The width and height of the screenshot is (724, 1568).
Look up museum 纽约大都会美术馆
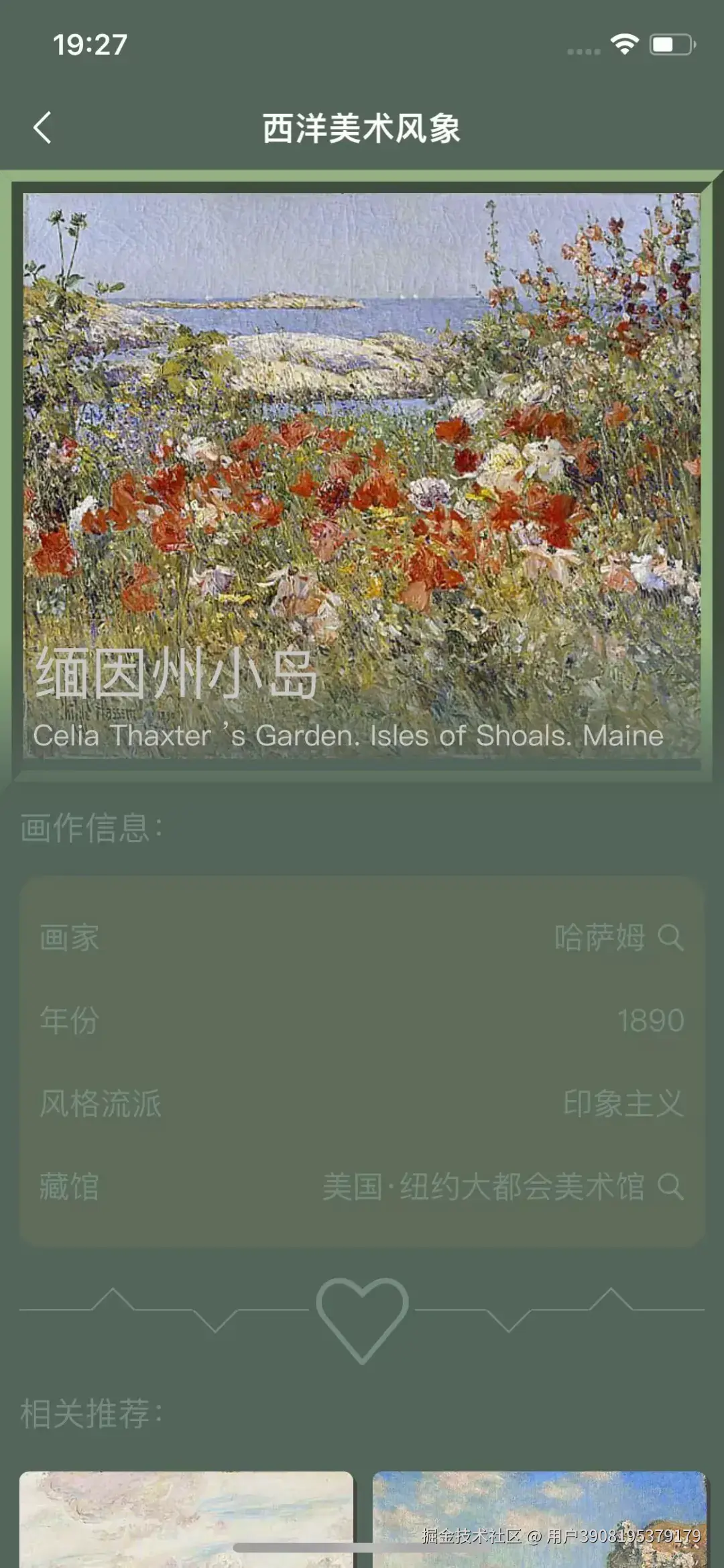670,1187
